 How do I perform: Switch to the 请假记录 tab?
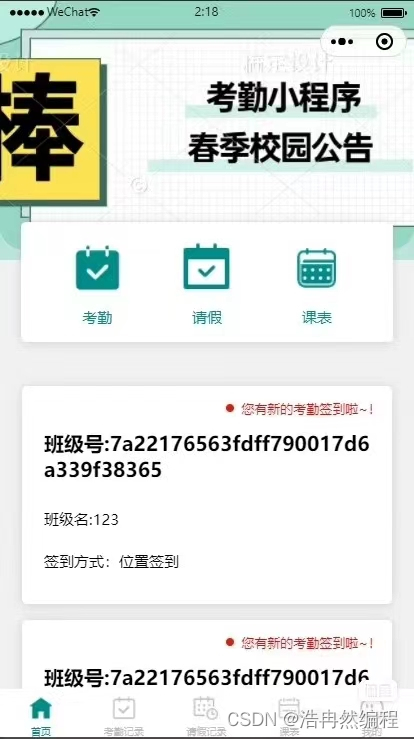(206, 716)
